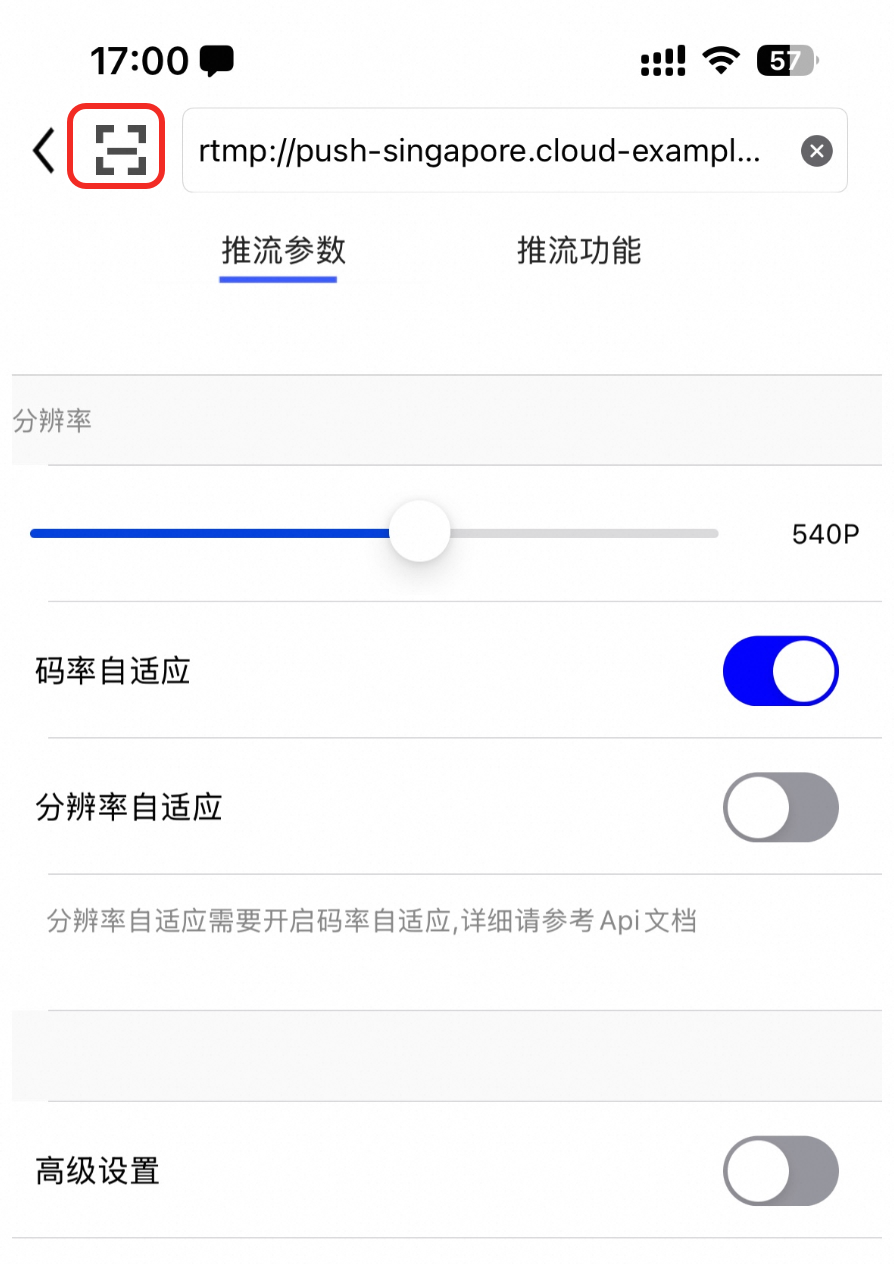Clear the RTMP URL with the X icon
The height and width of the screenshot is (1264, 894).
point(817,151)
